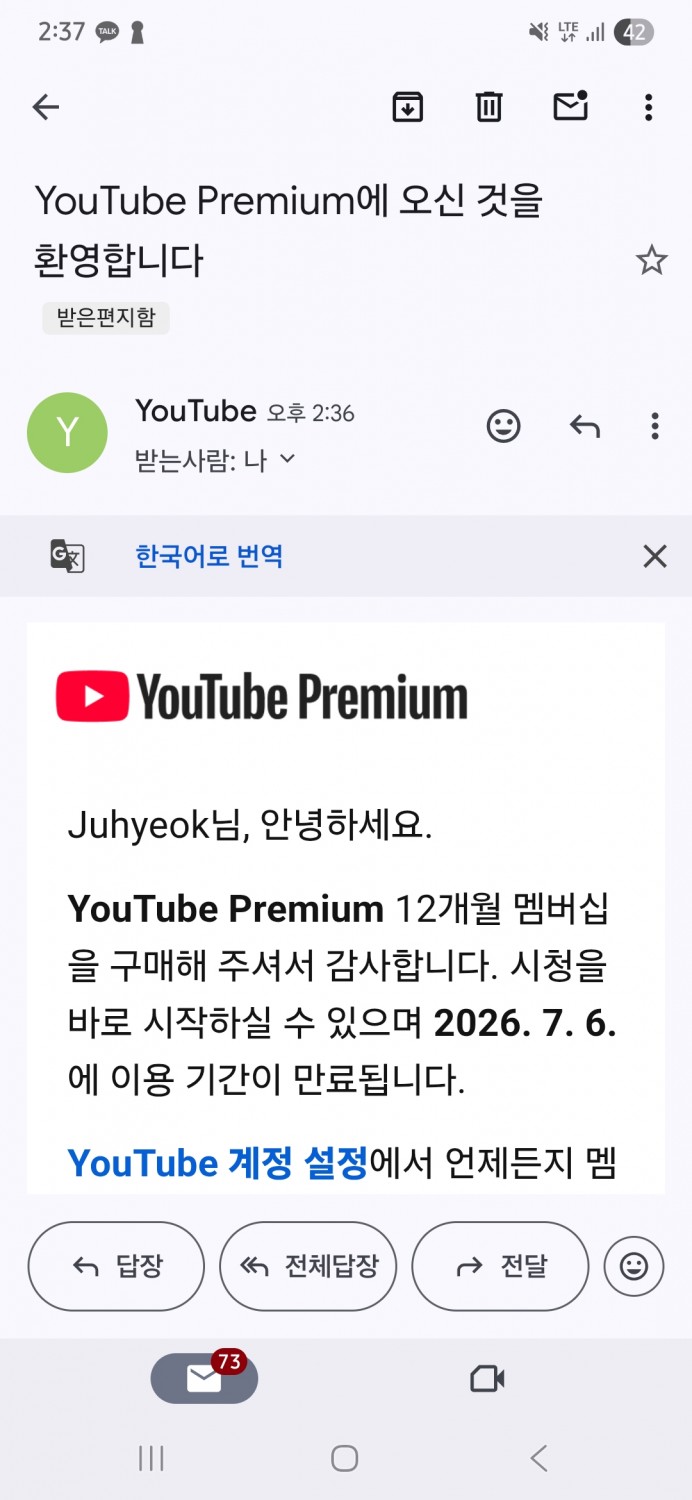Translate the email with 한국어로 번역

[209, 556]
